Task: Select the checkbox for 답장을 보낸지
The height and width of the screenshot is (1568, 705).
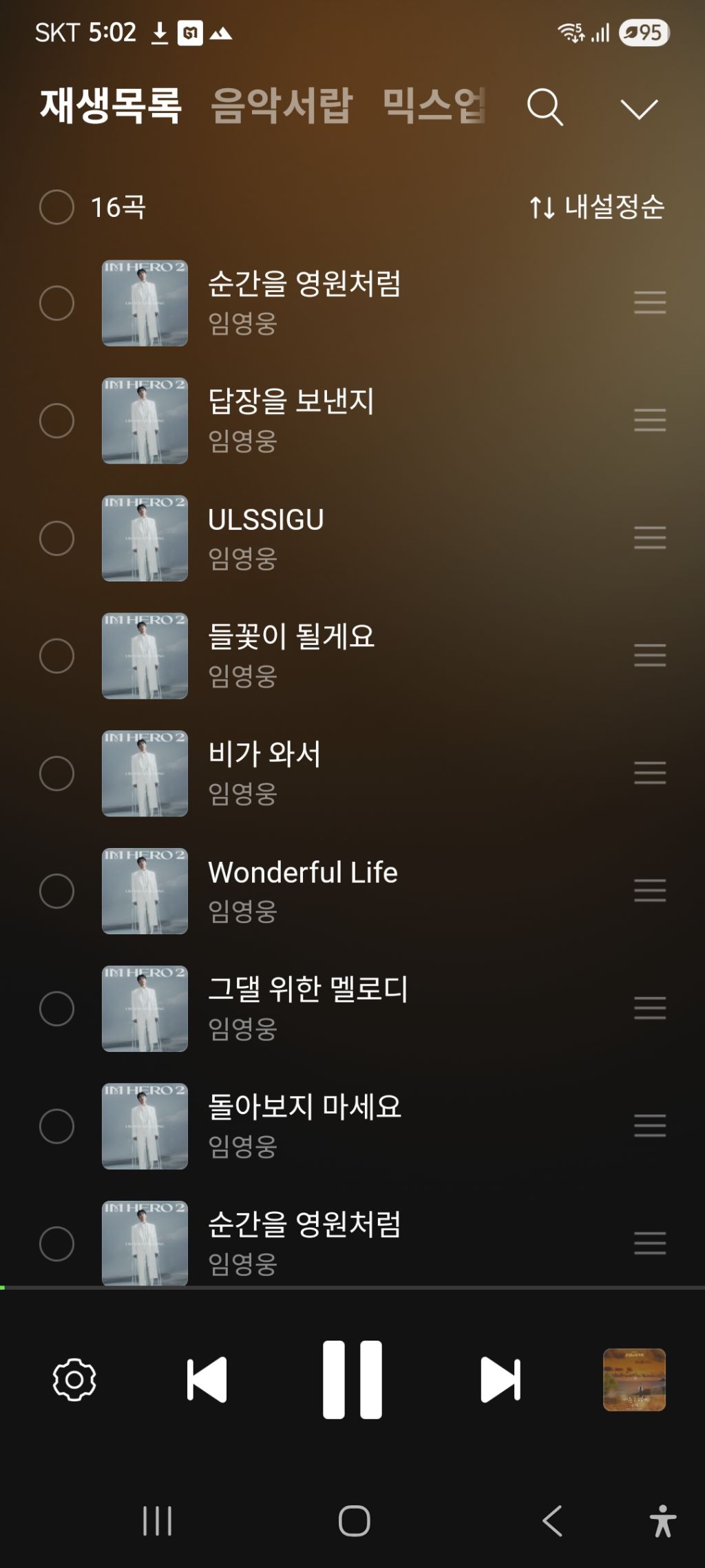Action: coord(56,420)
